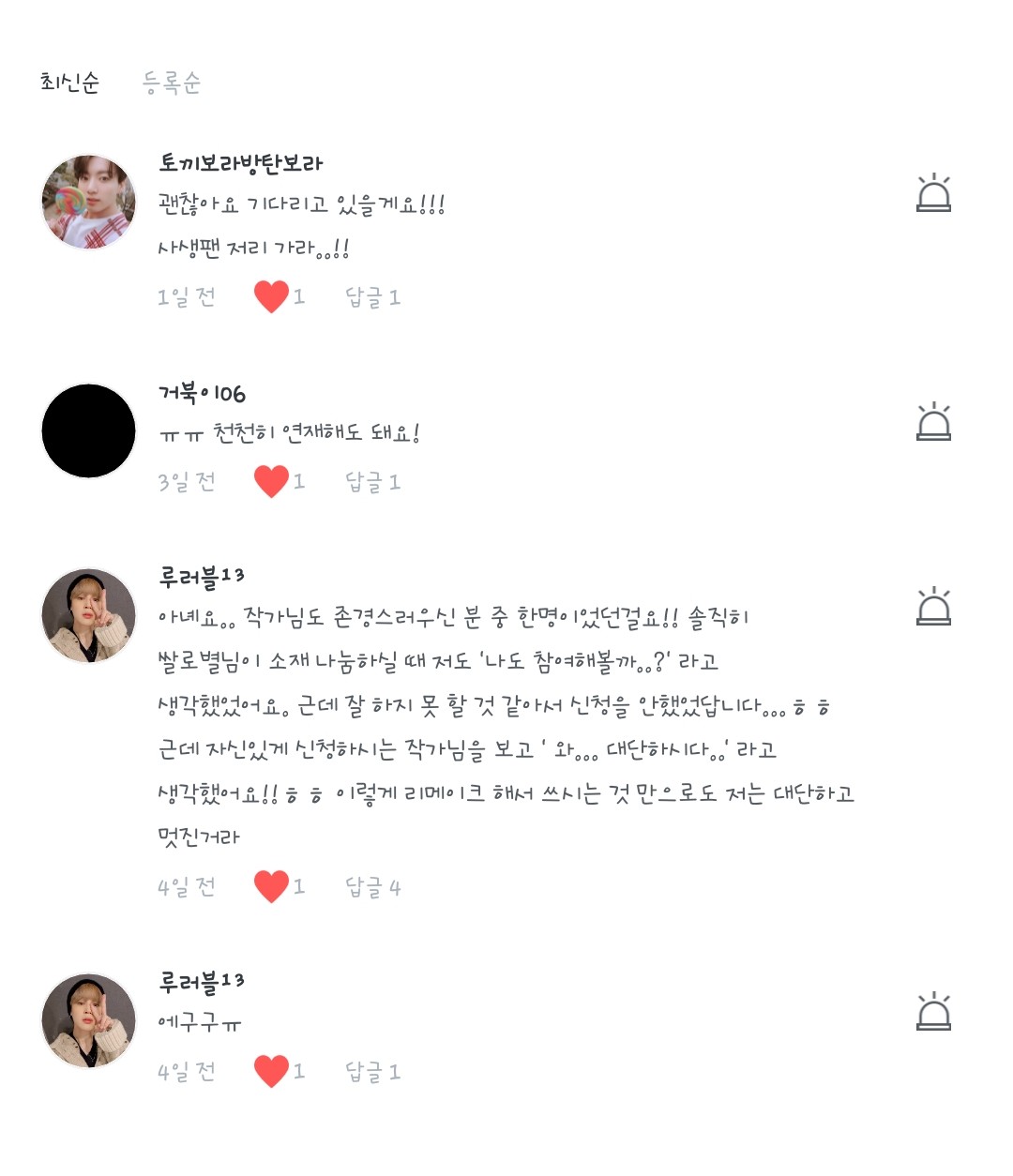The width and height of the screenshot is (1013, 1176).
Task: Switch to the 등록순 sort tab
Action: 172,83
